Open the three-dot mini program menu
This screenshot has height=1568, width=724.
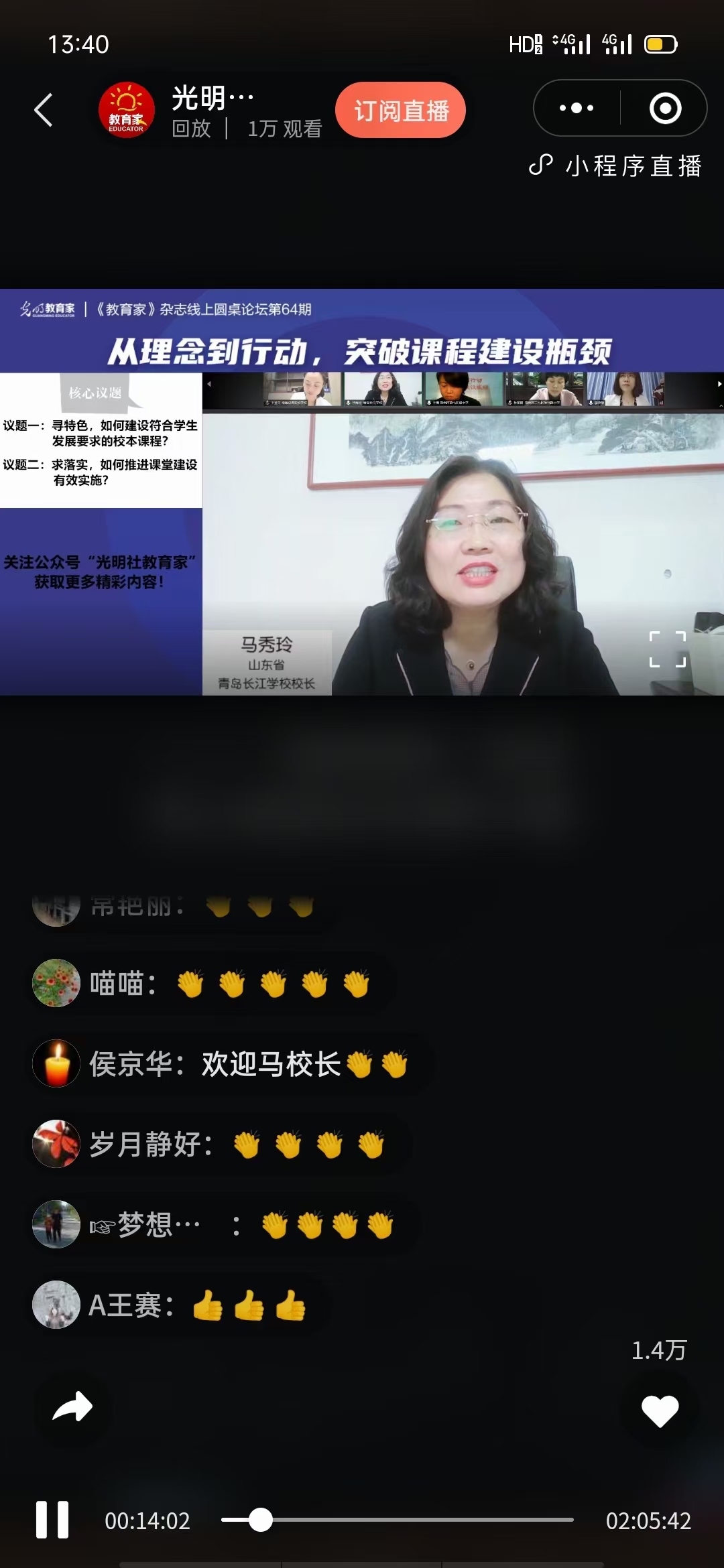[577, 108]
